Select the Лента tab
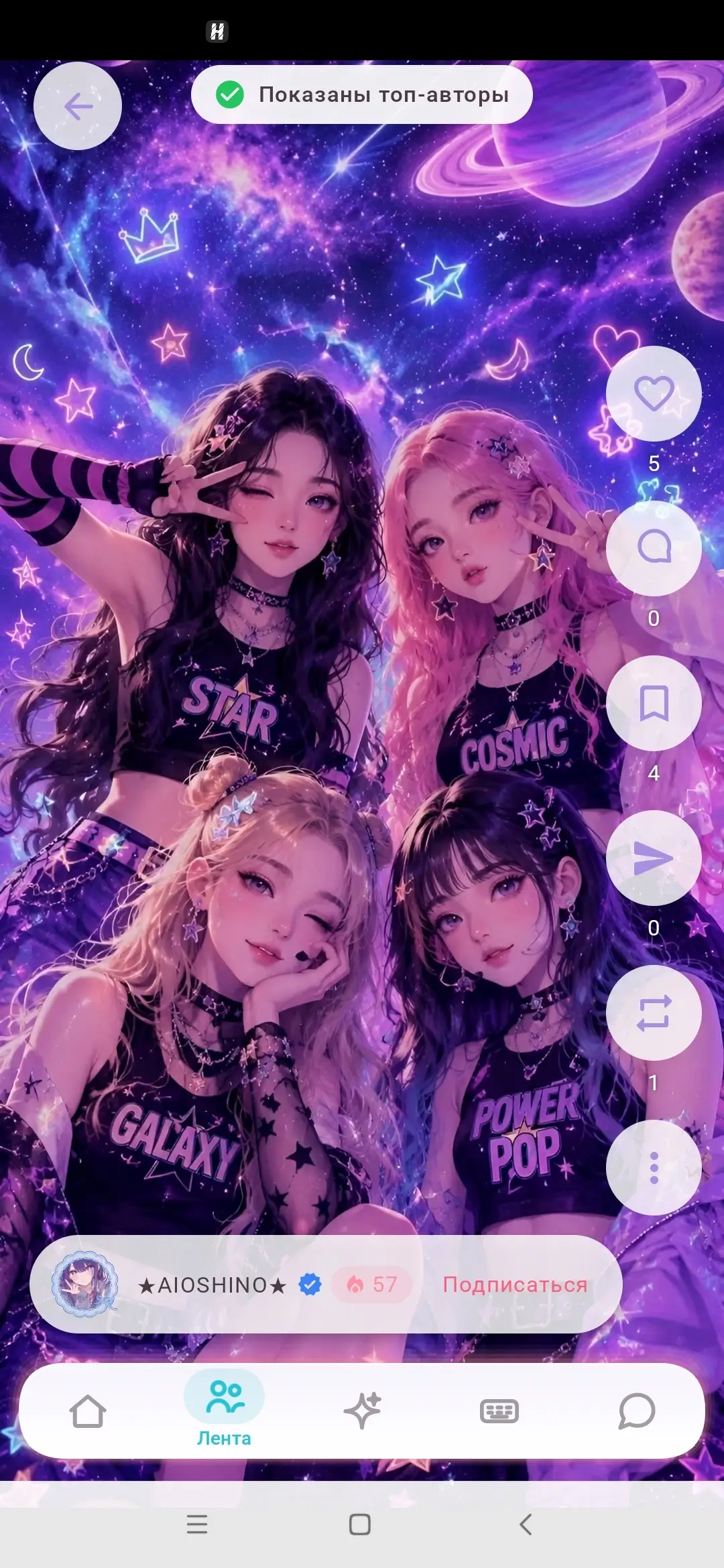The image size is (724, 1568). (x=224, y=1410)
